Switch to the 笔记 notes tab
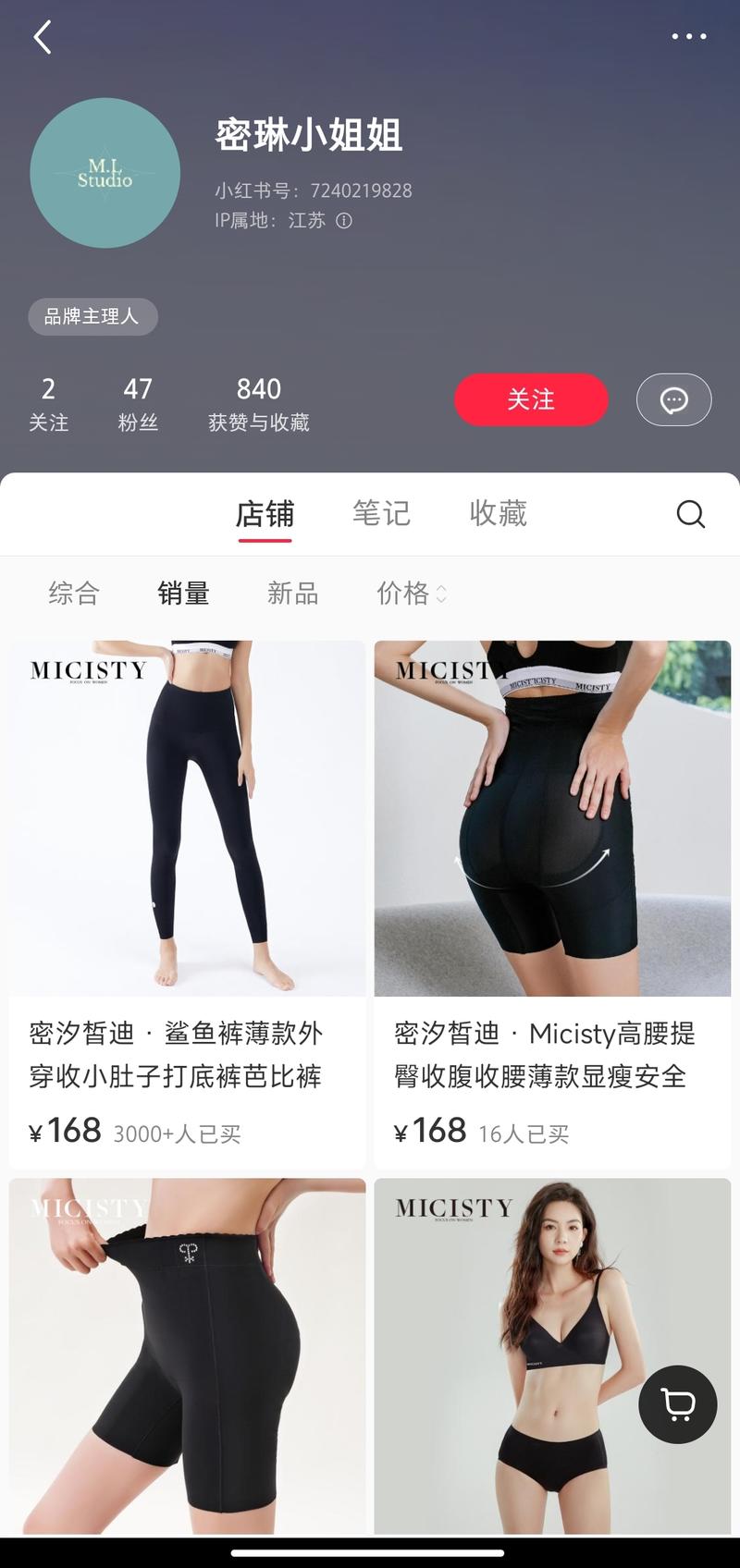 pyautogui.click(x=382, y=514)
